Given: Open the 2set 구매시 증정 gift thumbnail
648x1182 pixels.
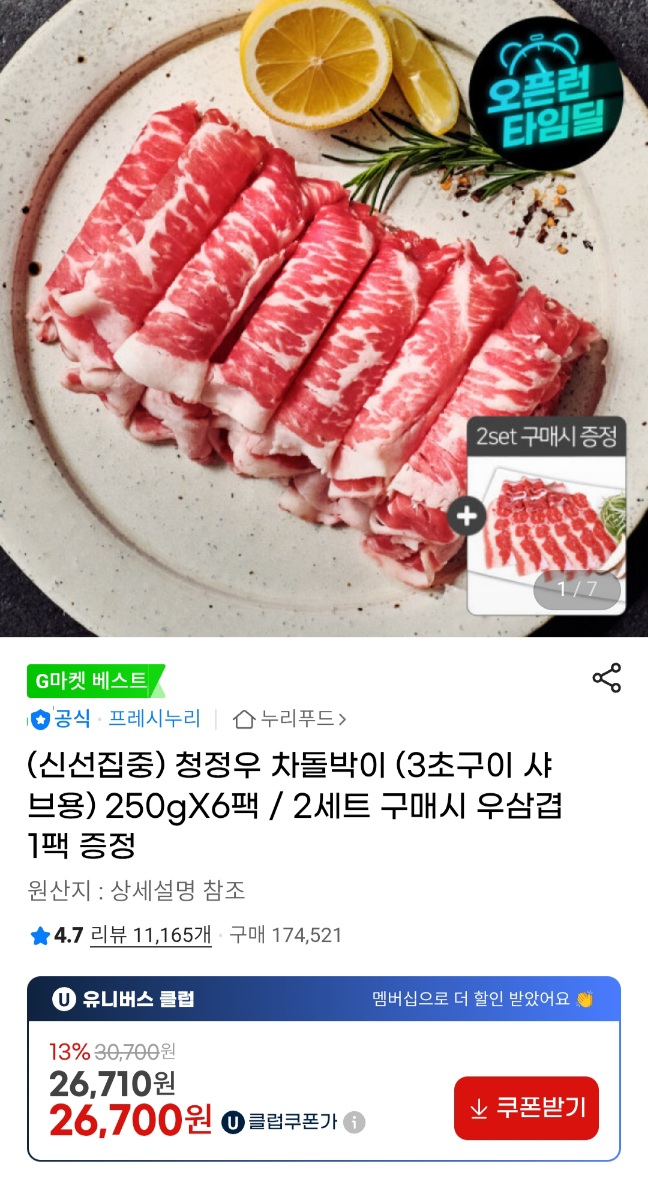Looking at the screenshot, I should 546,516.
